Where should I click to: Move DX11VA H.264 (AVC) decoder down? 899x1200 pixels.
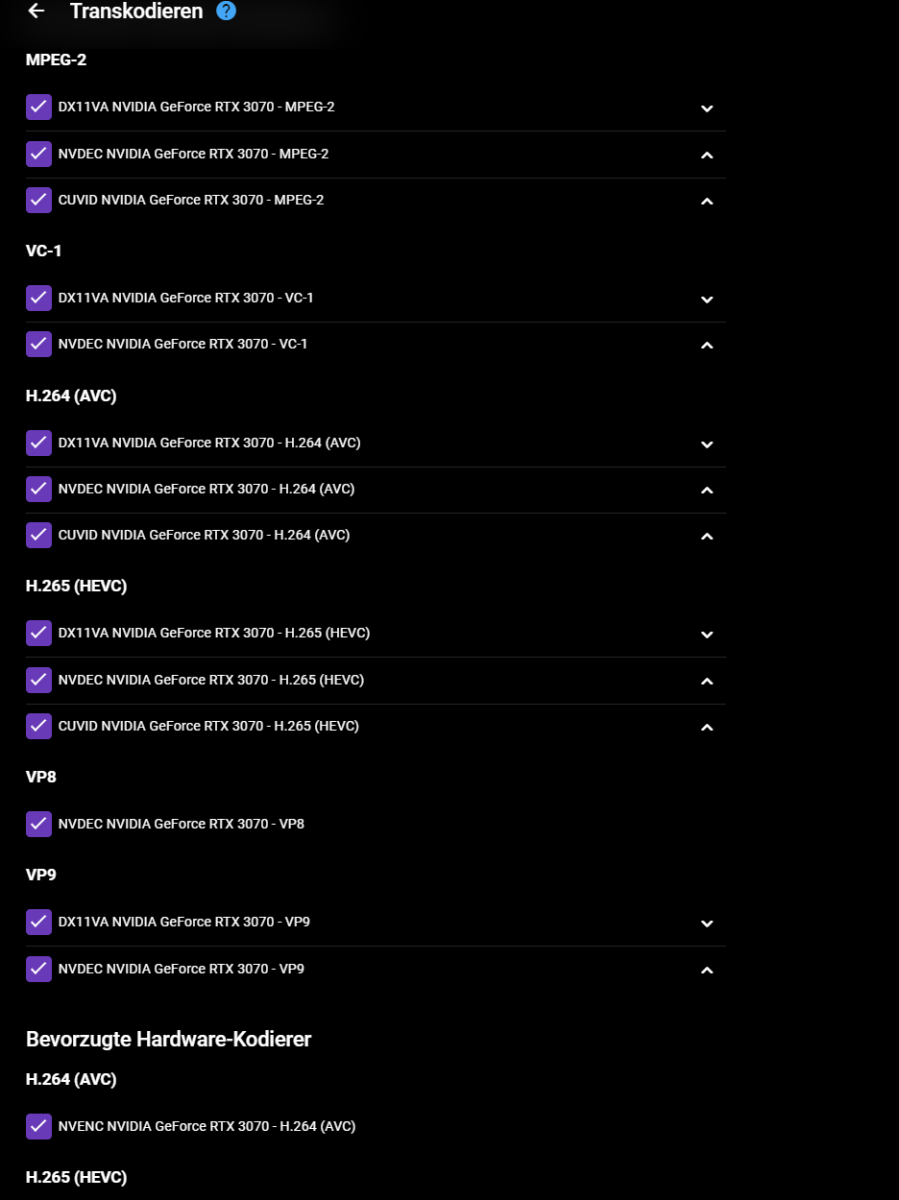707,444
